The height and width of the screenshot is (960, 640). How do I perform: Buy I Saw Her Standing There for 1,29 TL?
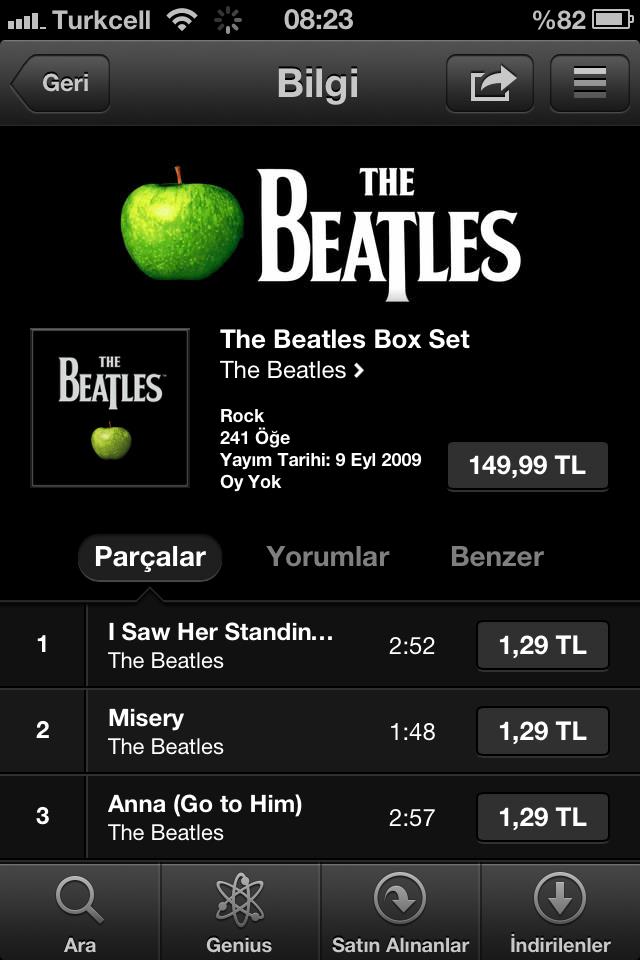(x=542, y=645)
